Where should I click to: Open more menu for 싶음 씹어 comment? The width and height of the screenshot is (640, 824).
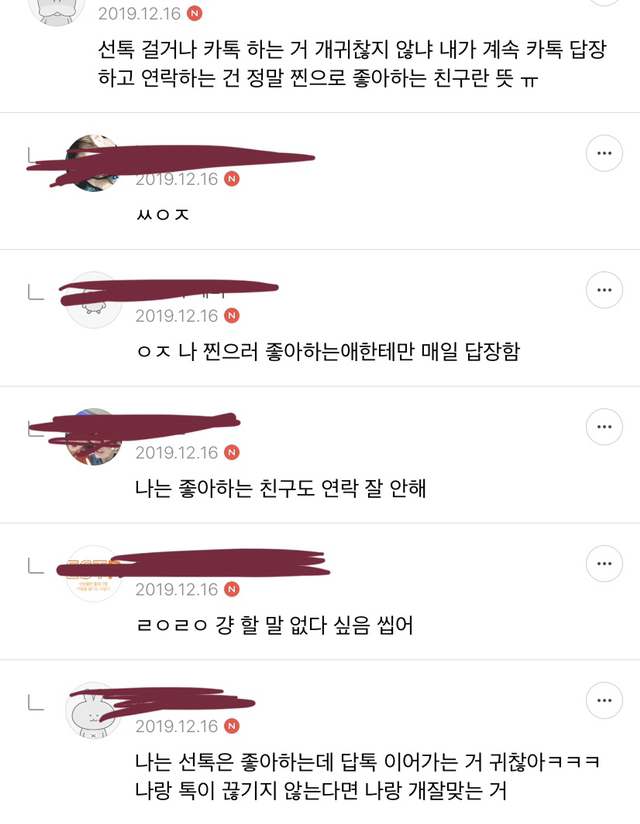tap(603, 564)
